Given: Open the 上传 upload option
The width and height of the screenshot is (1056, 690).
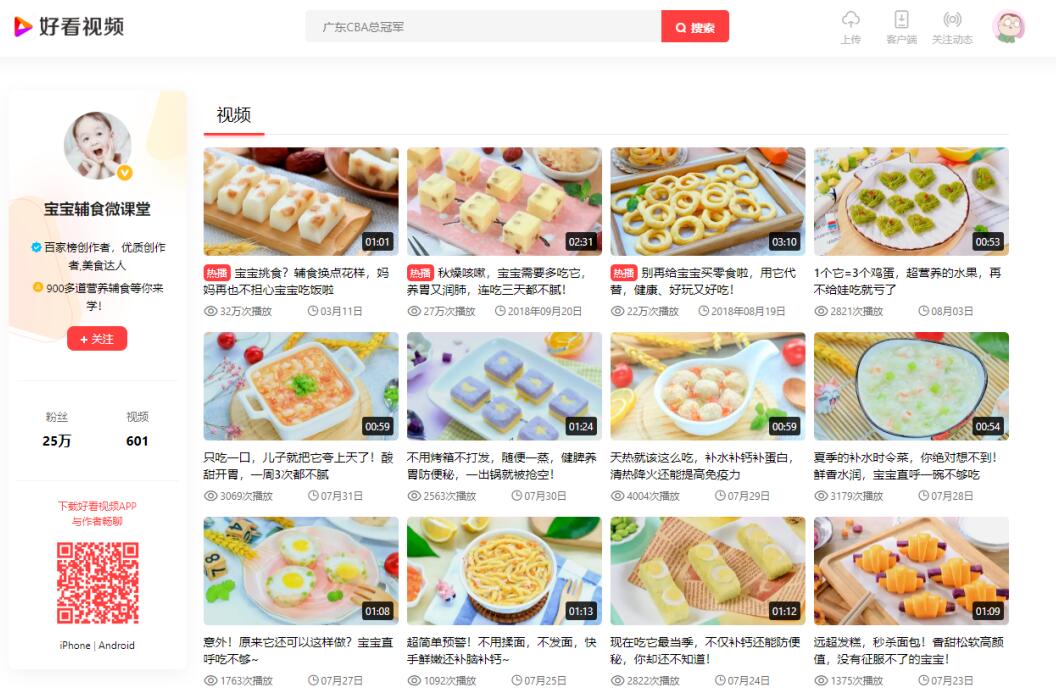Looking at the screenshot, I should (x=851, y=27).
